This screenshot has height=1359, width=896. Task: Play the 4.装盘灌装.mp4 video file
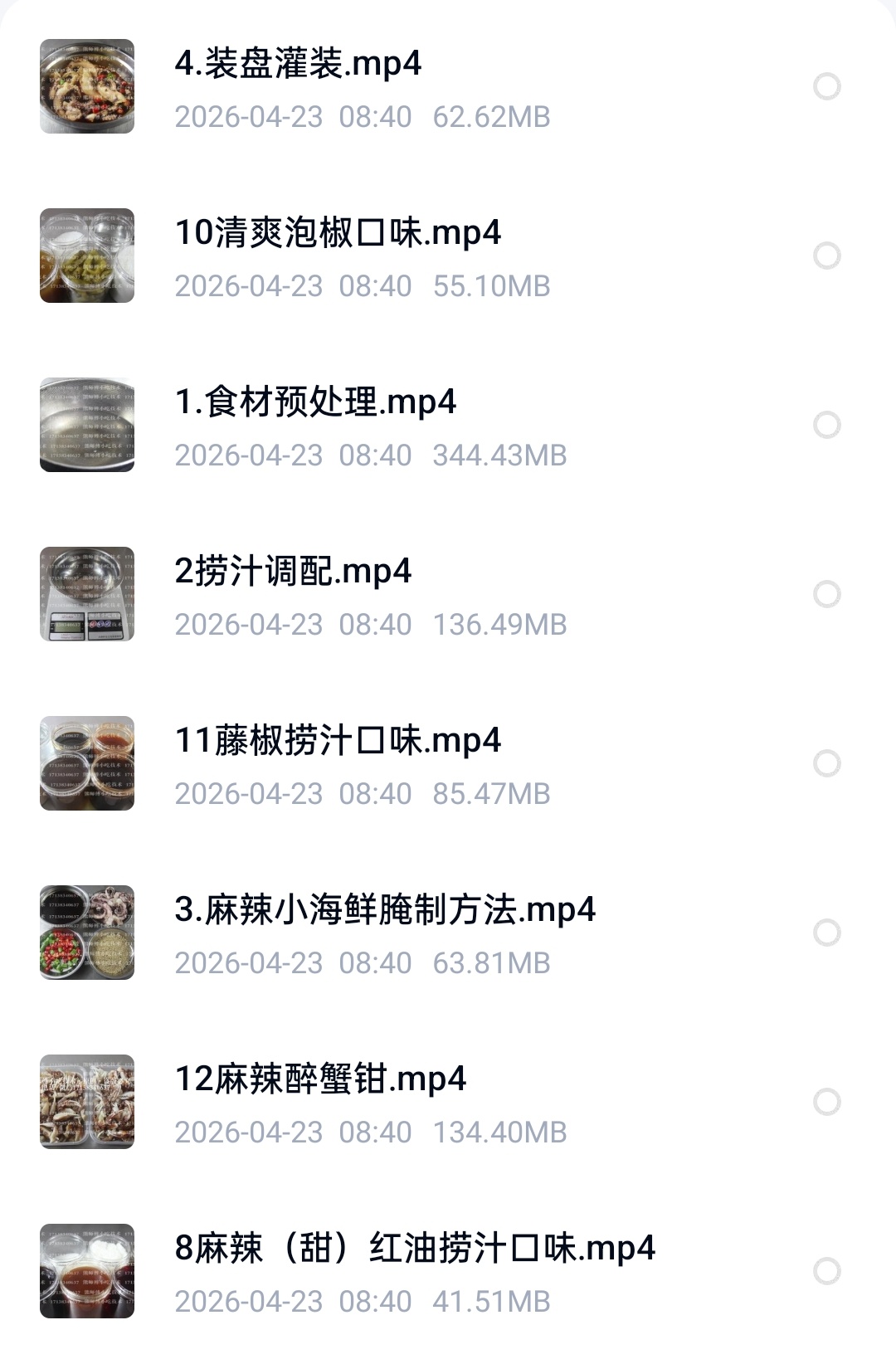click(x=299, y=66)
